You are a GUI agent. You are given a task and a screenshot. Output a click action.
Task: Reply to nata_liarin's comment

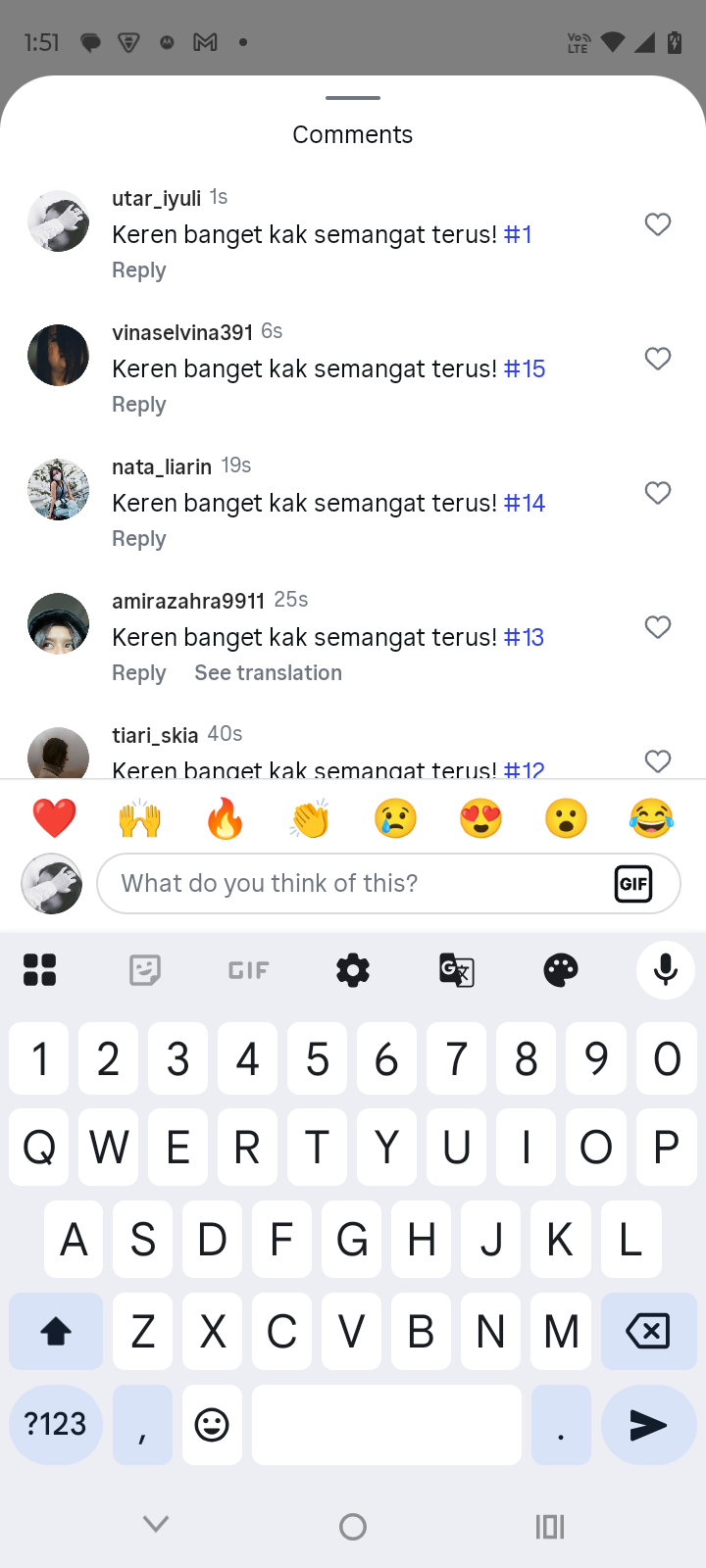click(x=139, y=539)
